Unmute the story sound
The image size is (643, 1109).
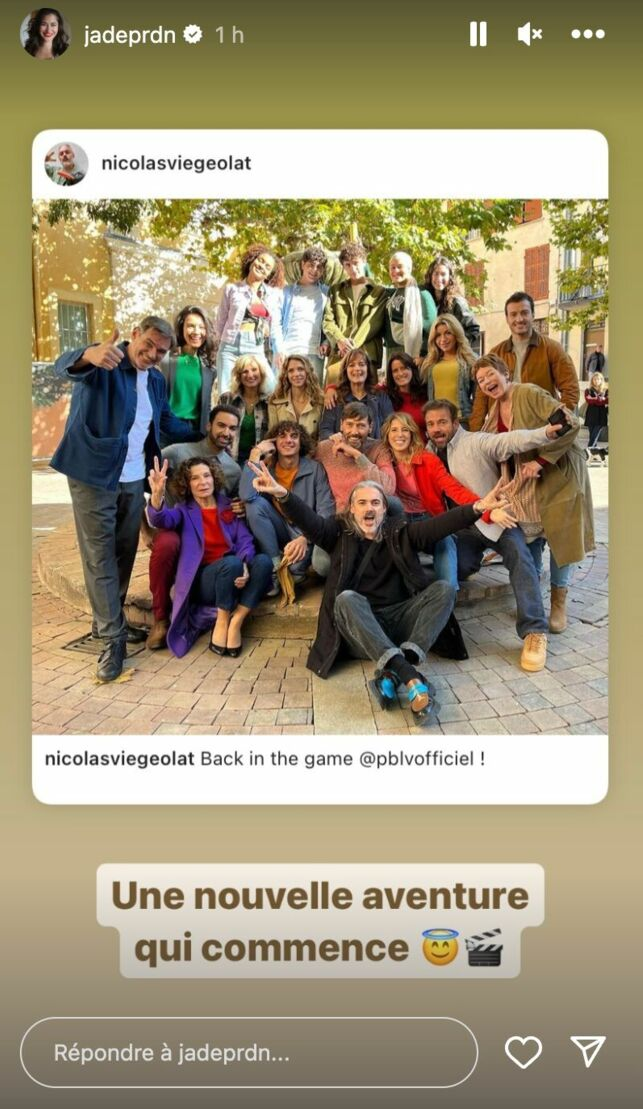click(x=529, y=34)
